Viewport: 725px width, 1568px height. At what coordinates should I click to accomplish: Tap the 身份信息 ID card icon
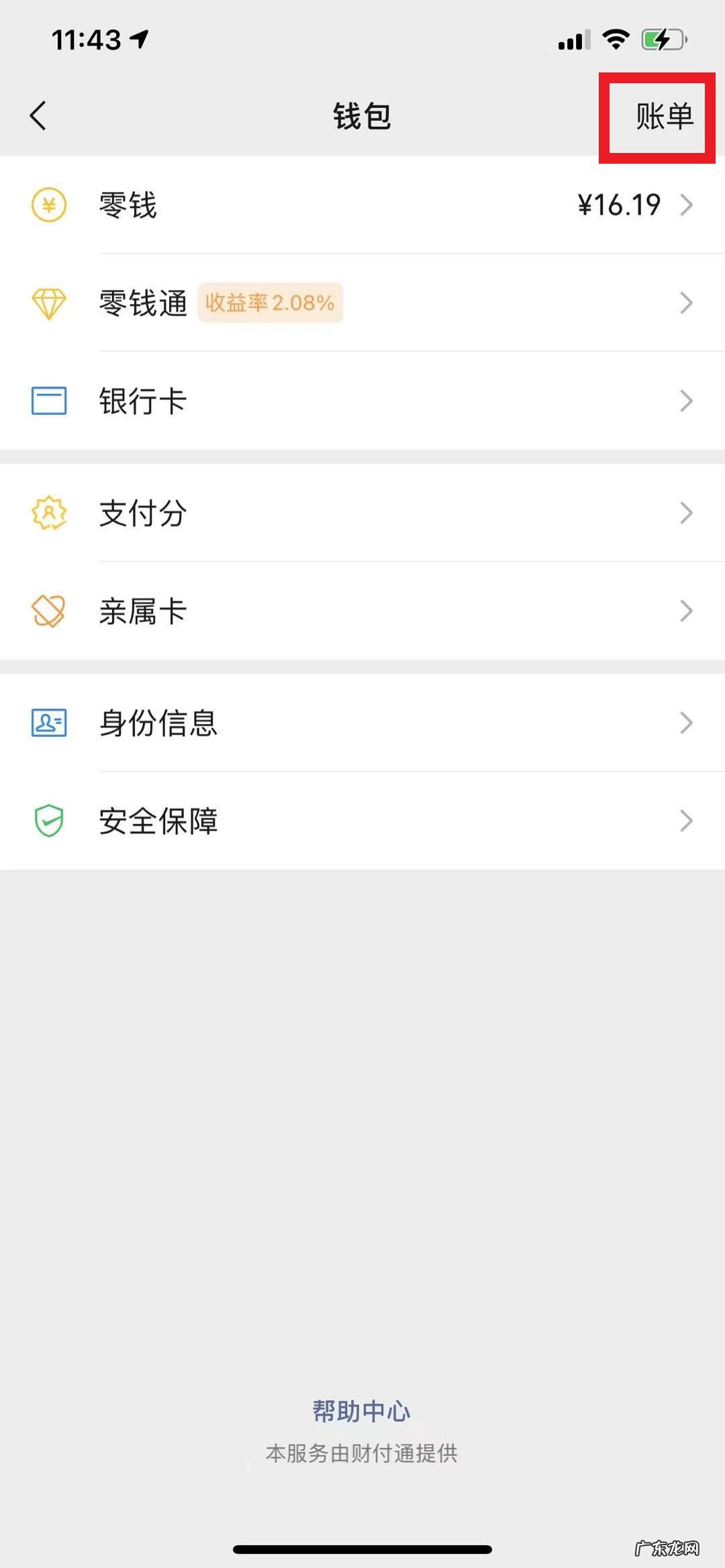[x=47, y=723]
